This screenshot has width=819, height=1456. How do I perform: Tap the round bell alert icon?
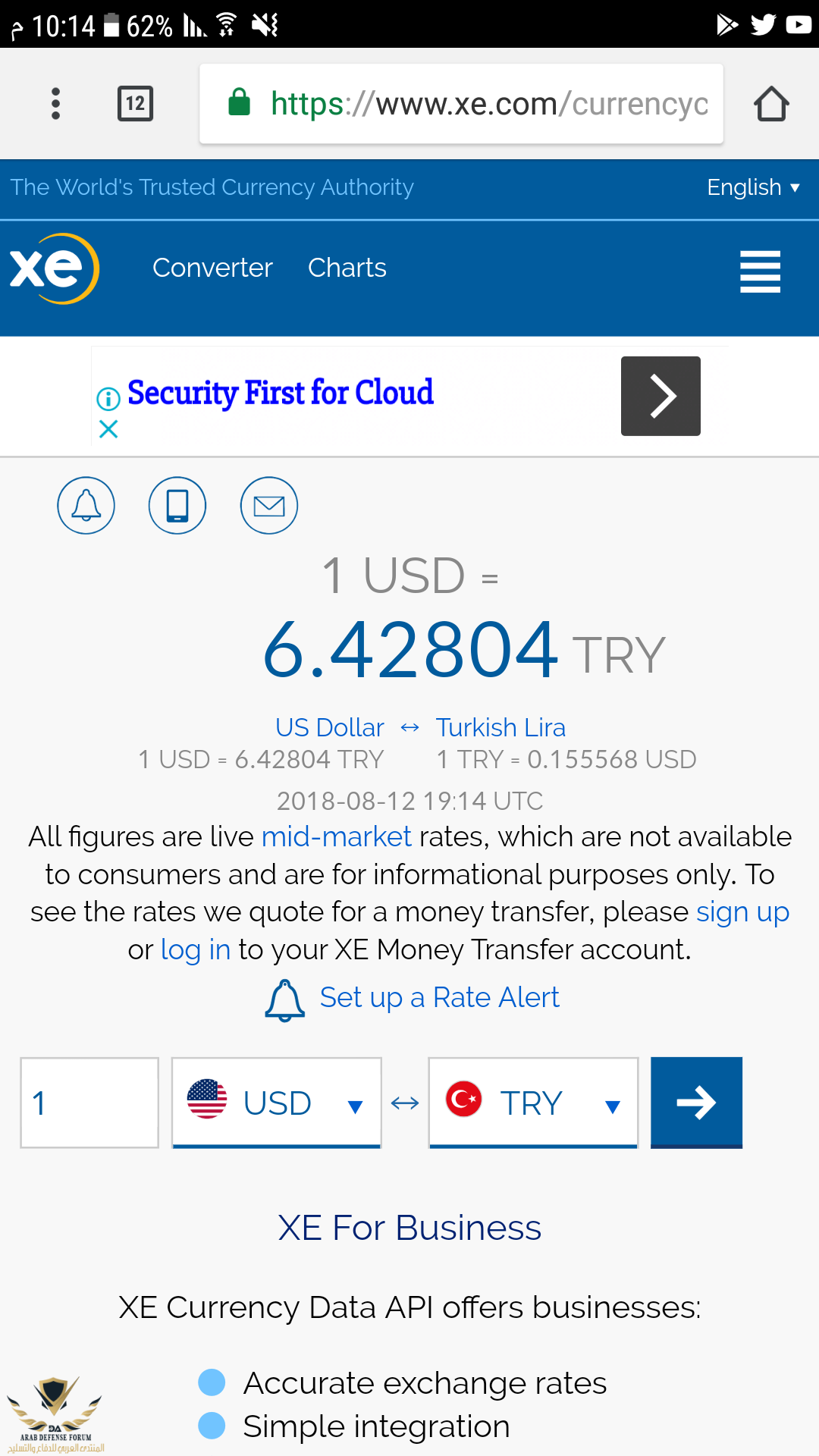(x=86, y=505)
